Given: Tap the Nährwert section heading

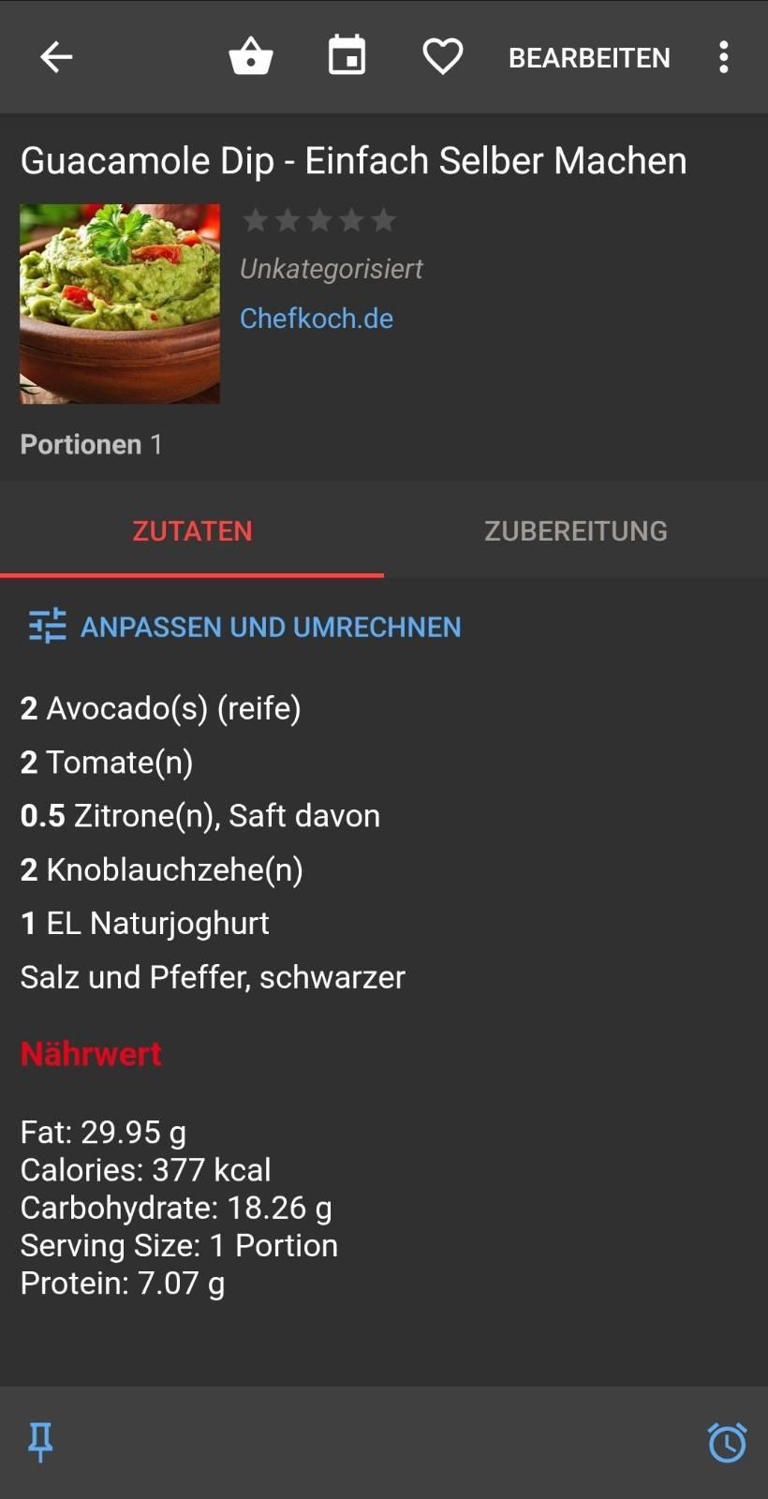Looking at the screenshot, I should (90, 1053).
